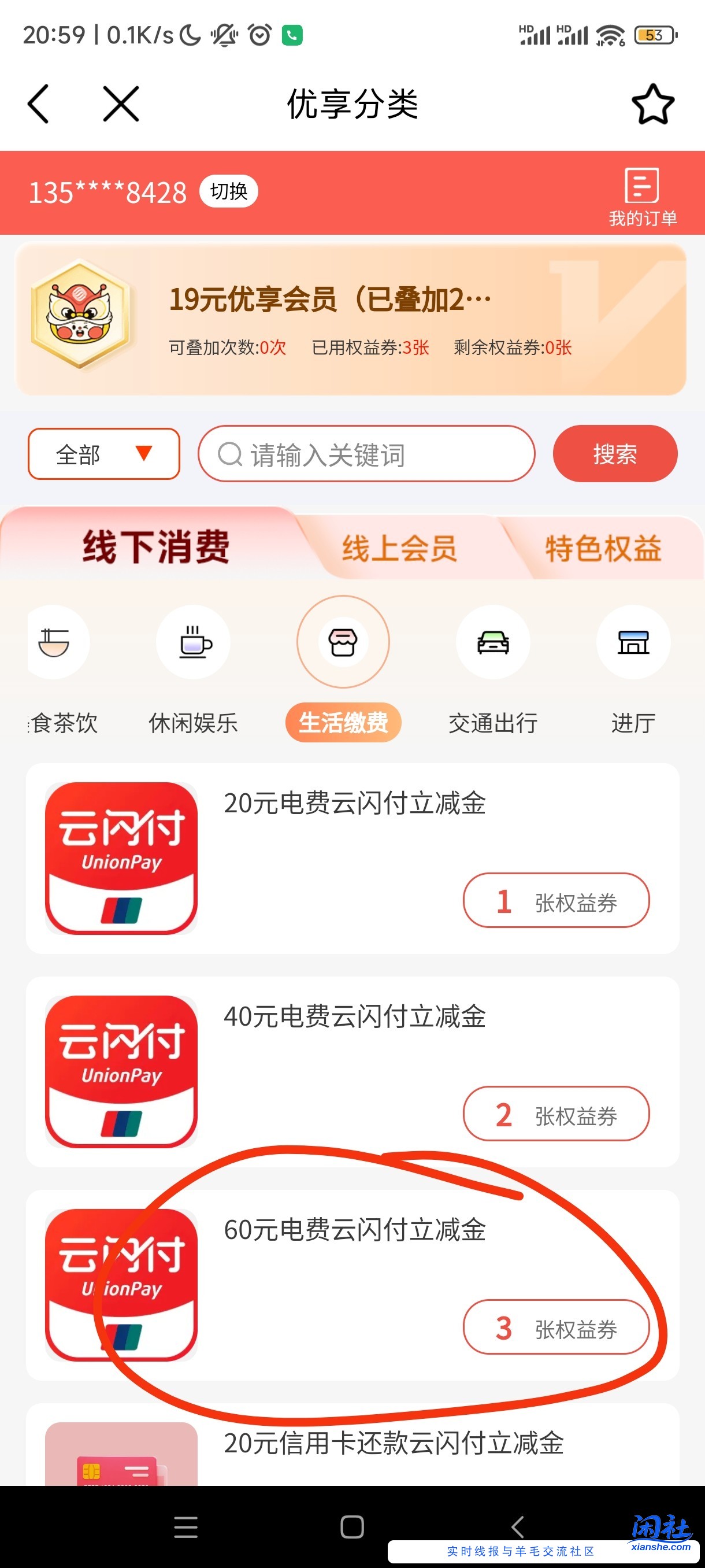705x1568 pixels.
Task: Tap 切换 to switch account
Action: [229, 191]
